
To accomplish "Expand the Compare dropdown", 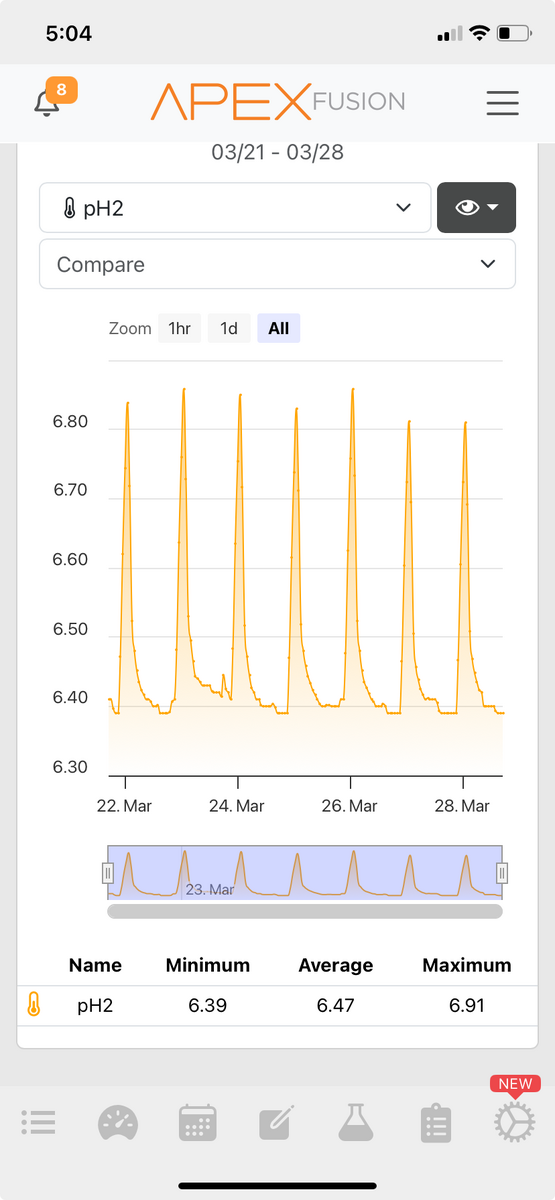I will 277,264.
